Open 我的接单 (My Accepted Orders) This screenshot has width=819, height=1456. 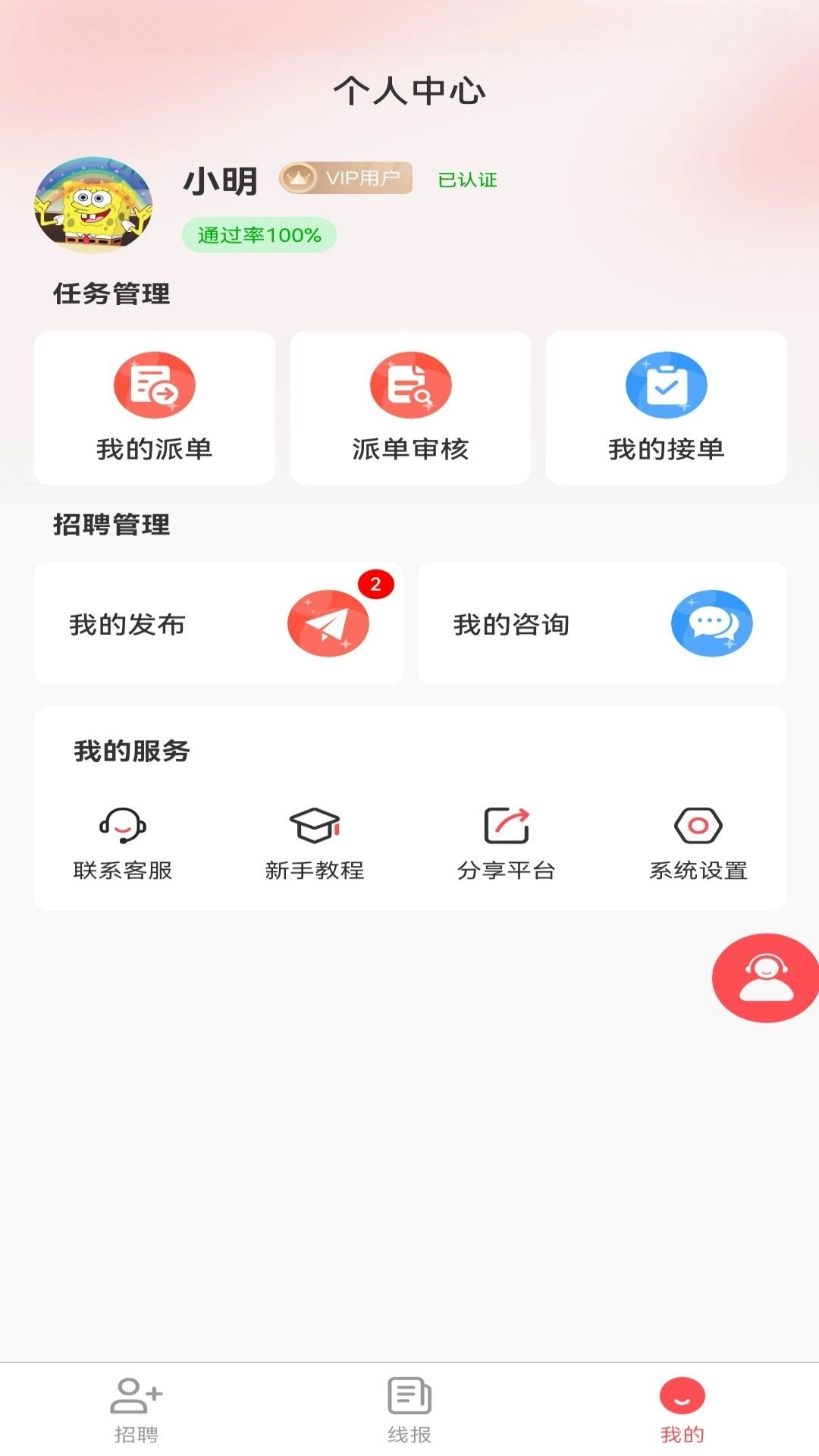tap(666, 407)
